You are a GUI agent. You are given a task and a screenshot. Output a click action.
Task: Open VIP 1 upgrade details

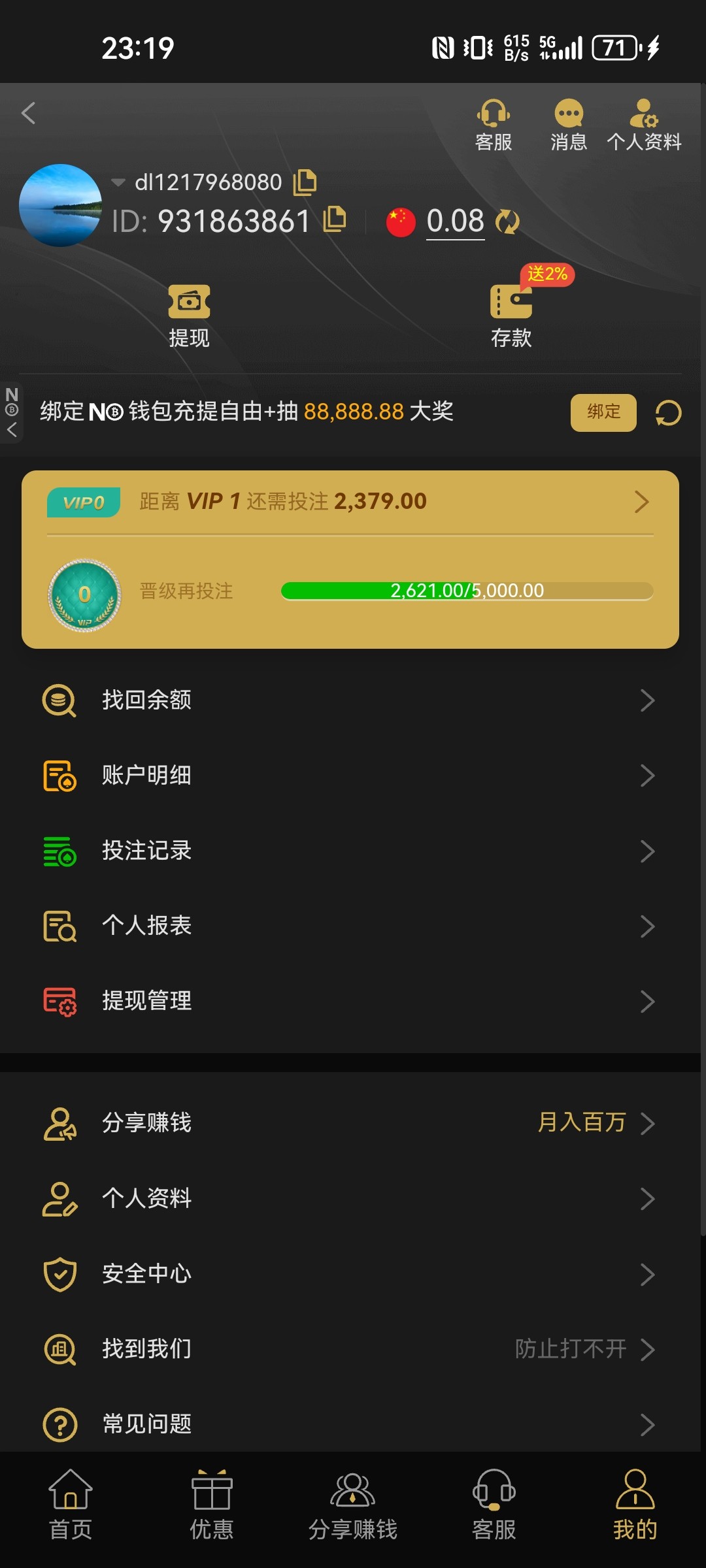point(641,502)
